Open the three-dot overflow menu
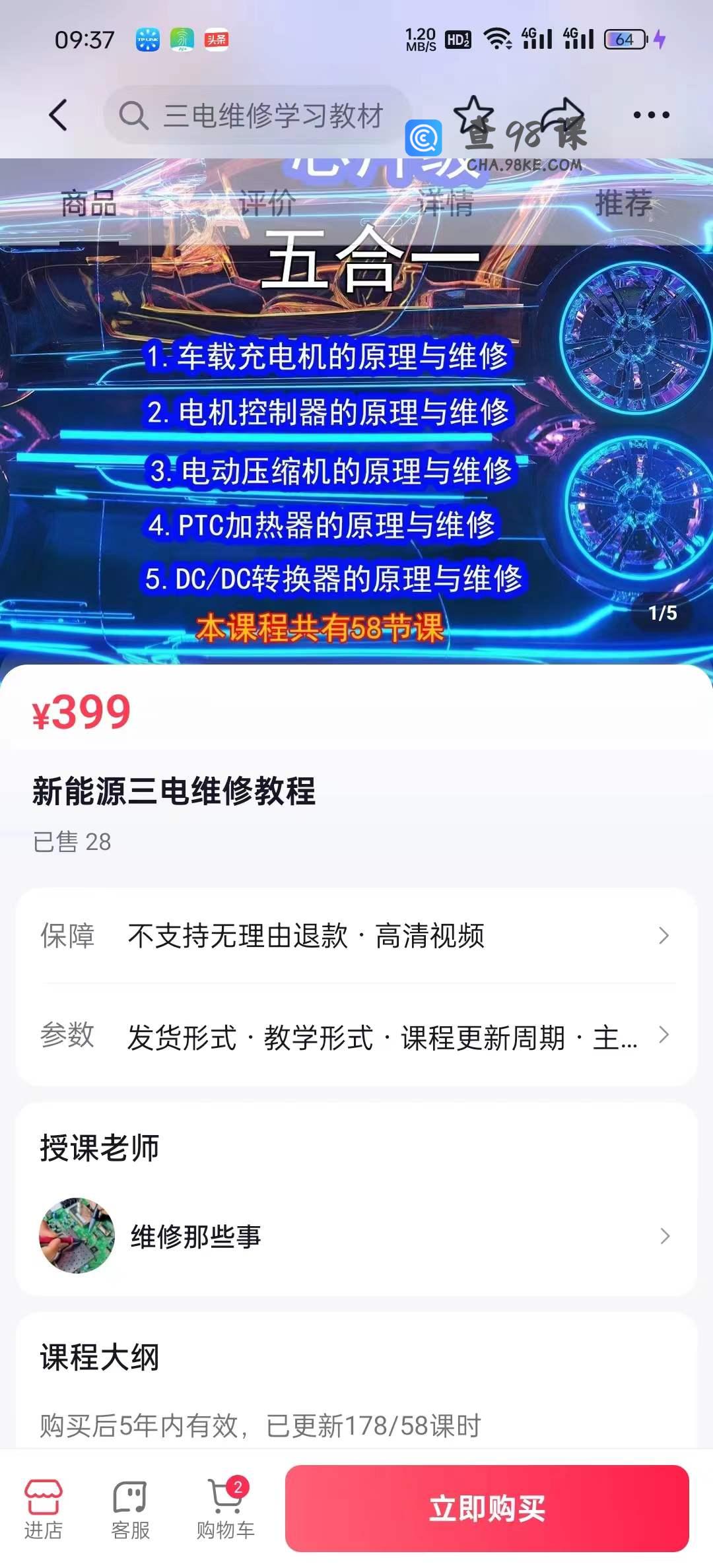Screen dimensions: 713x1568 coord(651,115)
